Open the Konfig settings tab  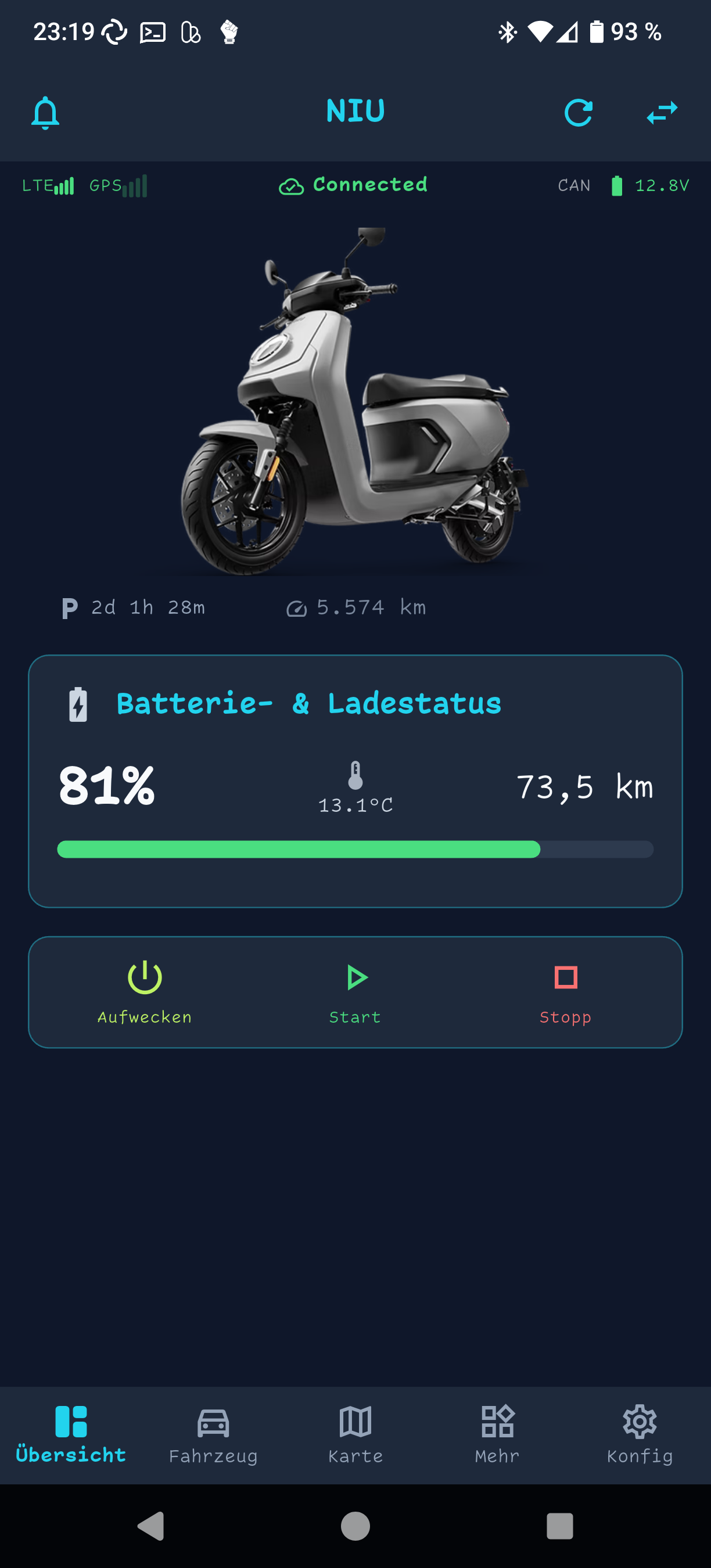pos(640,1434)
